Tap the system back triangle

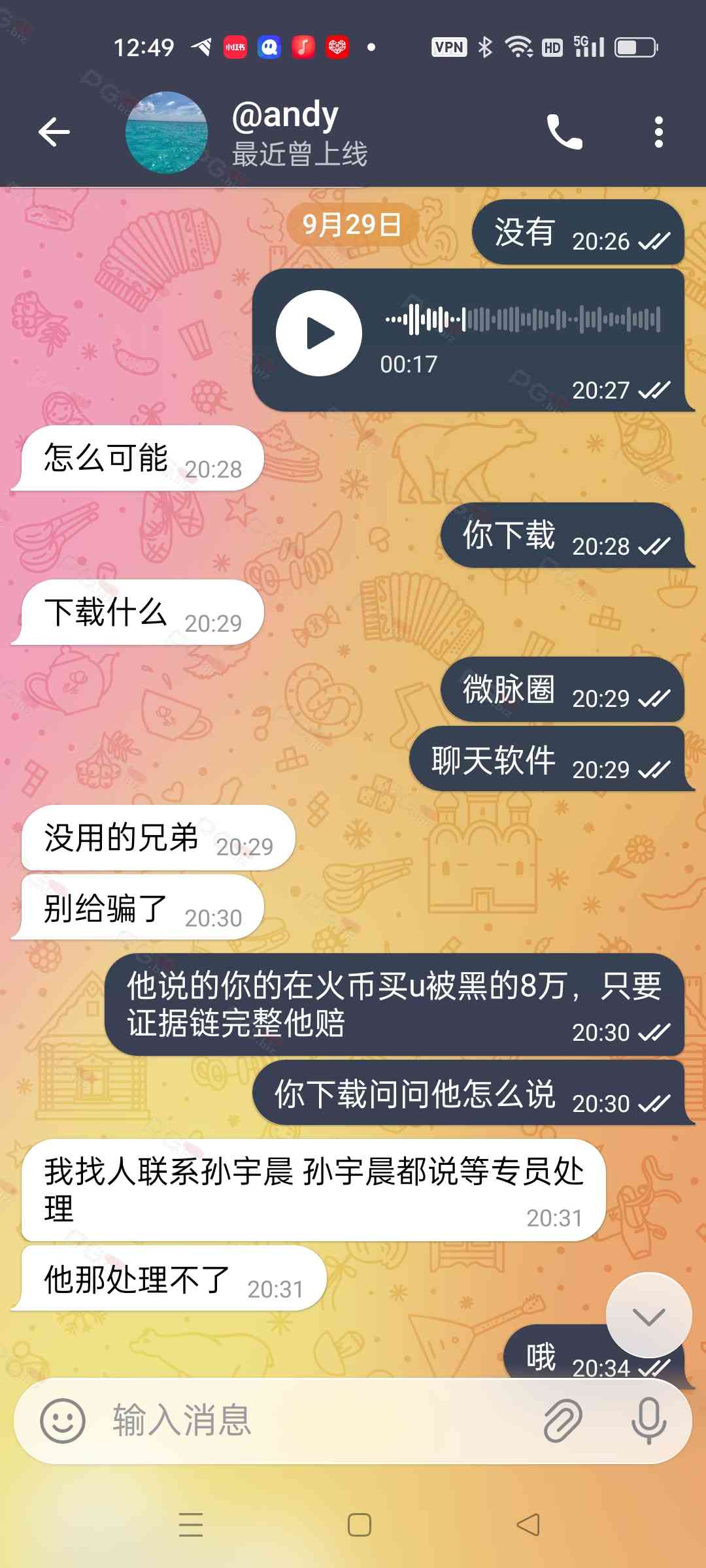528,1525
